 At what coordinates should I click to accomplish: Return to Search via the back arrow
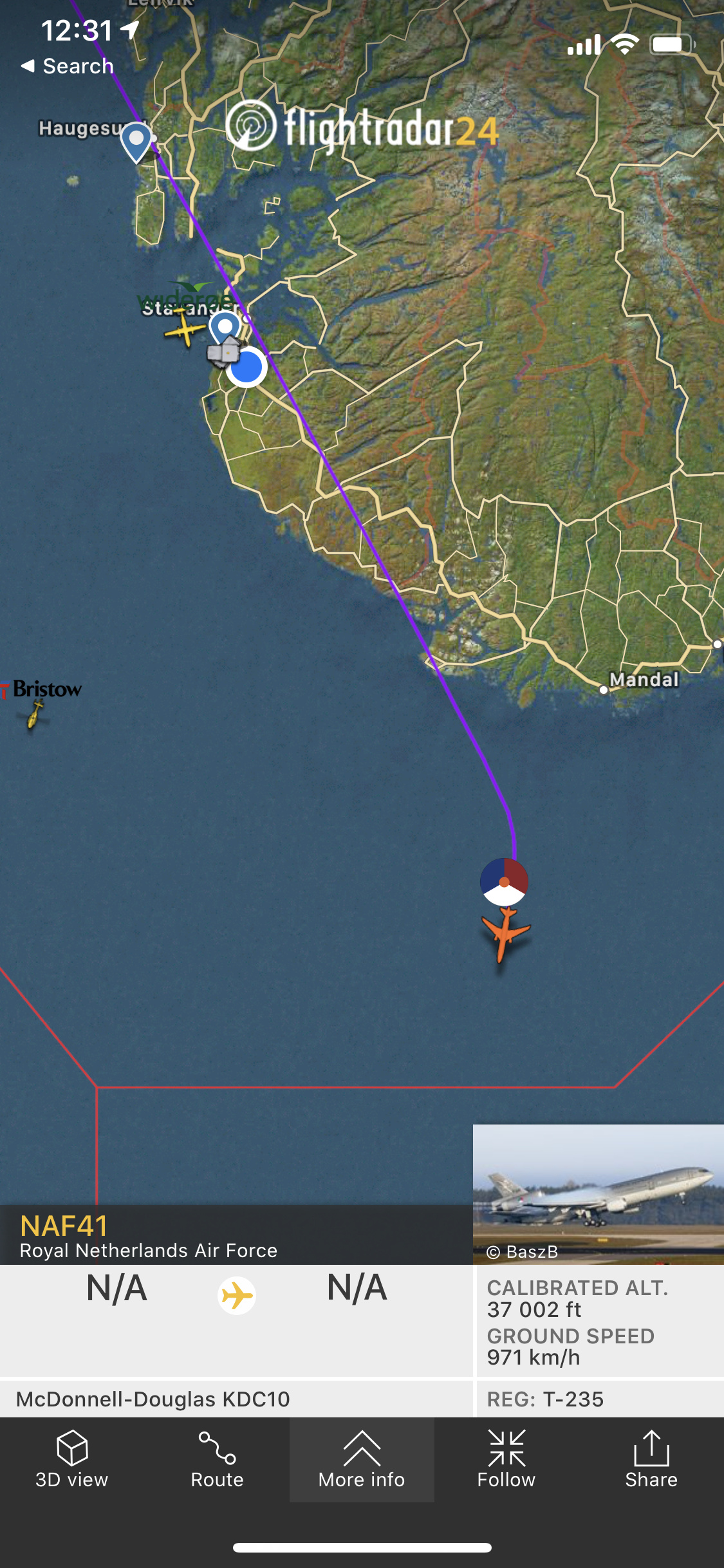[67, 66]
